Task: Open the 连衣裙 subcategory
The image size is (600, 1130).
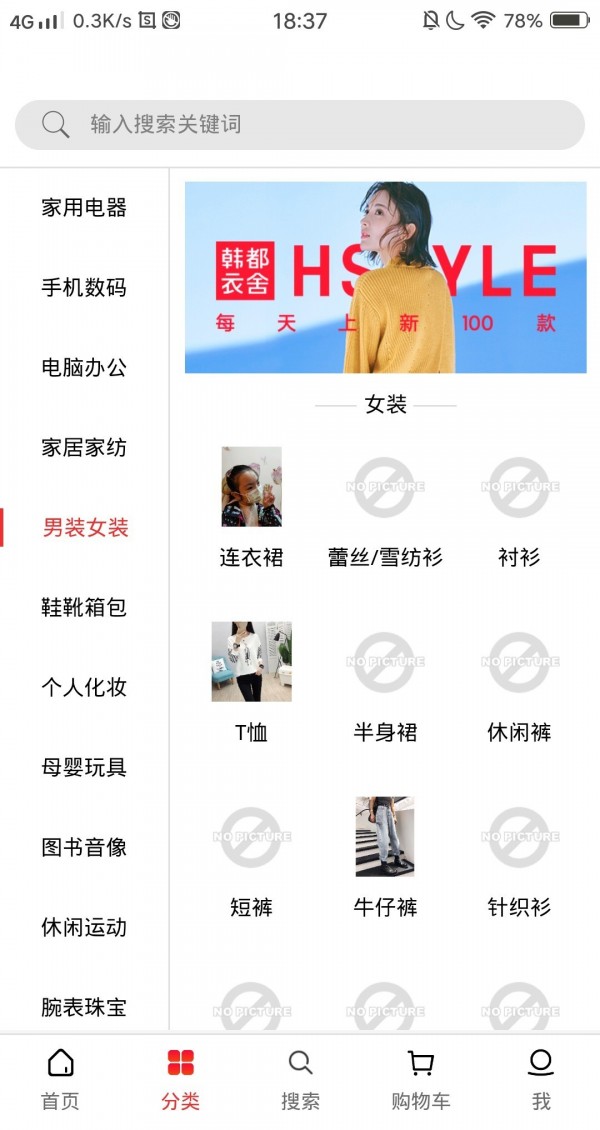Action: coord(251,505)
